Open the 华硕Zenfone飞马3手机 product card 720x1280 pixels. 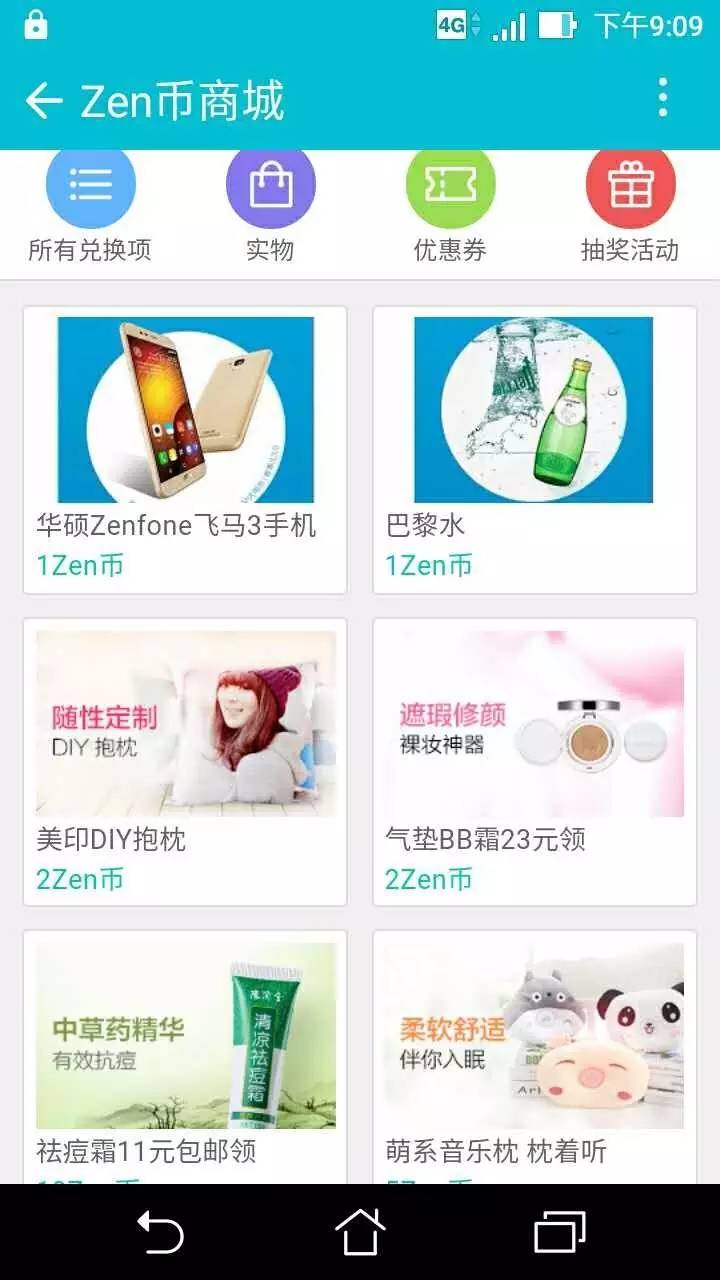click(x=185, y=450)
